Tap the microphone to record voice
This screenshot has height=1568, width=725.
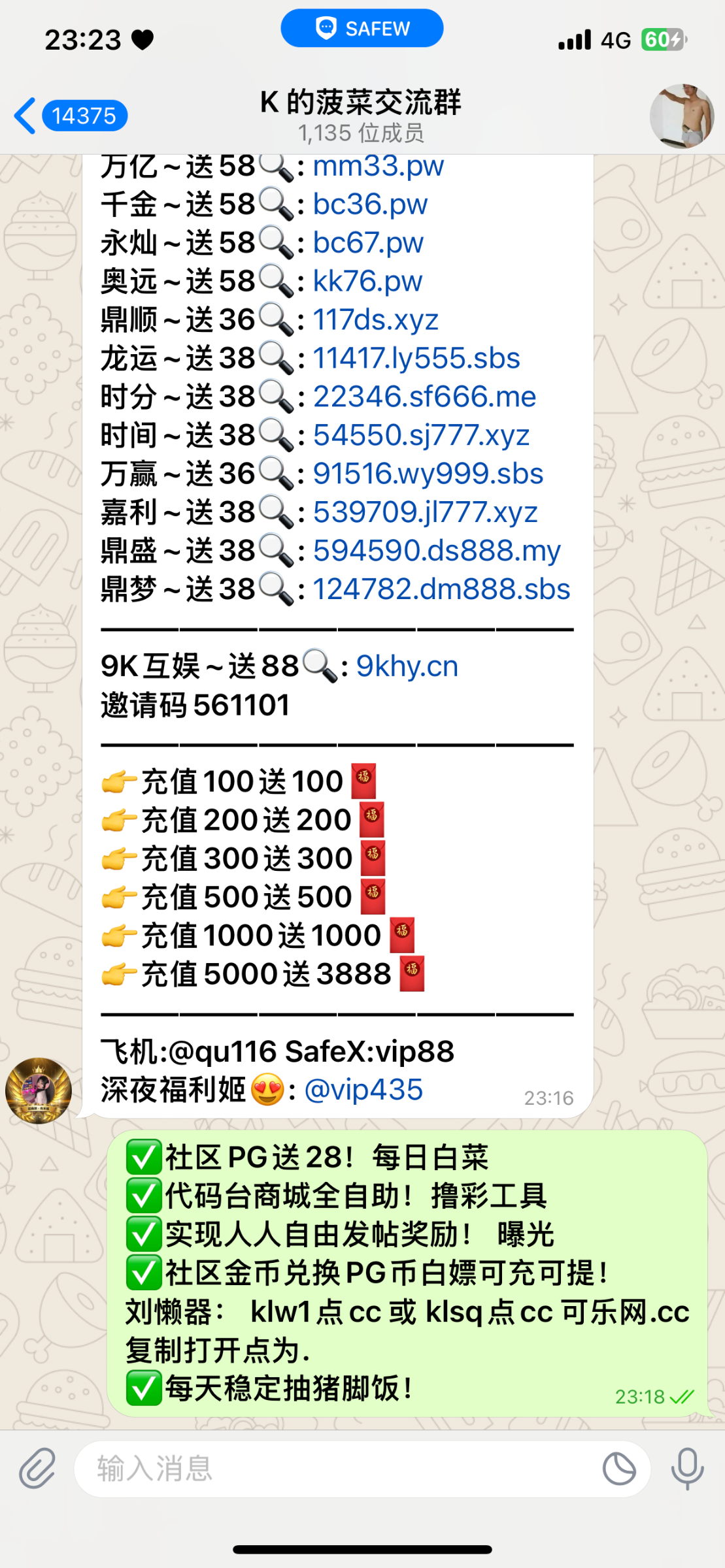coord(687,1469)
